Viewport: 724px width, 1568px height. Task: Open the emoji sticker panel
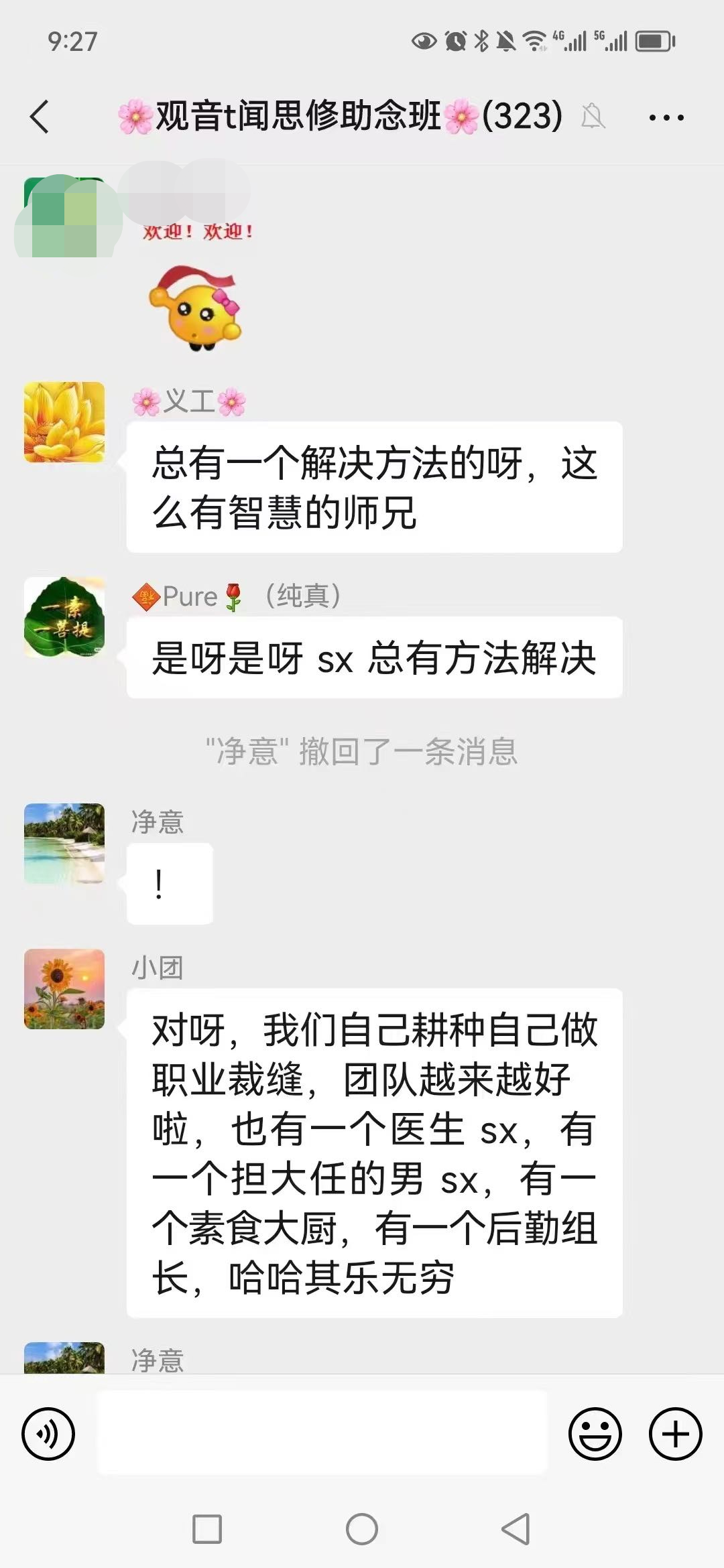[x=595, y=1434]
